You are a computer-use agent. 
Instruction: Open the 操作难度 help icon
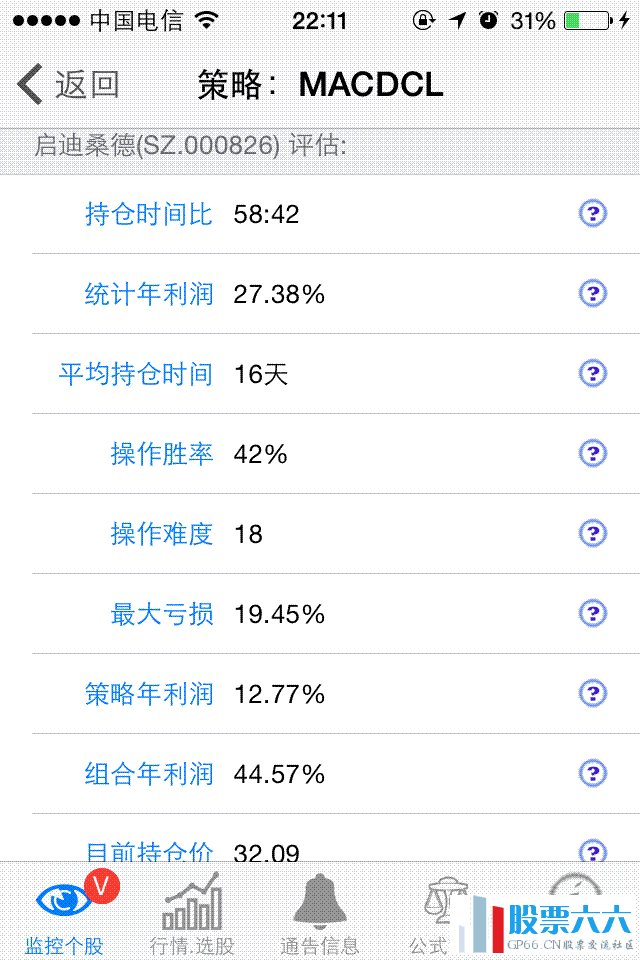click(x=593, y=533)
